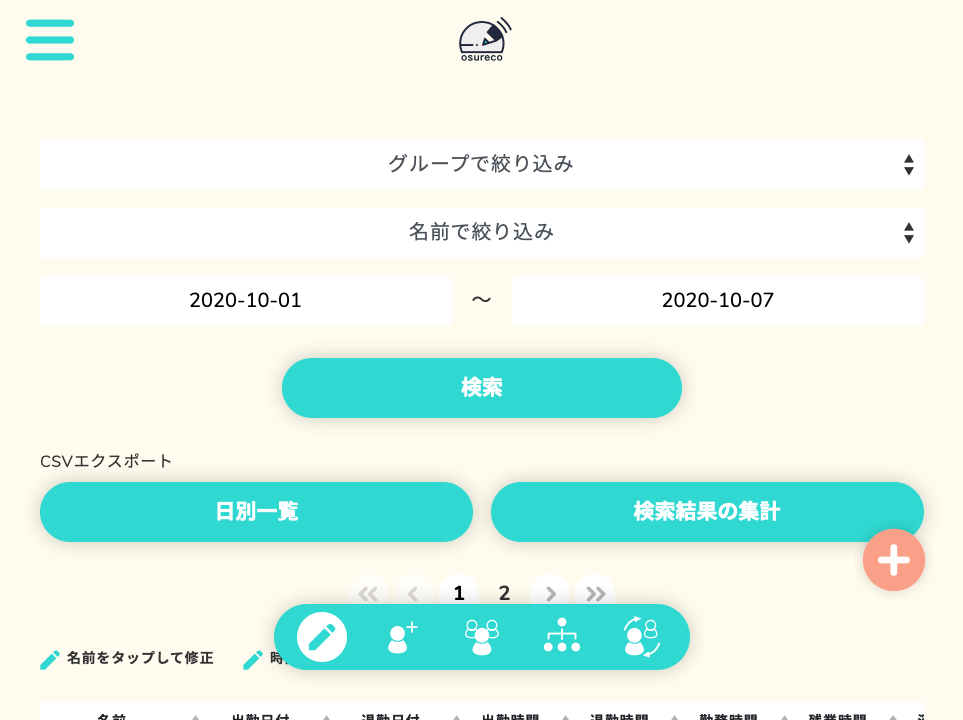Jump to the last page

(x=595, y=593)
